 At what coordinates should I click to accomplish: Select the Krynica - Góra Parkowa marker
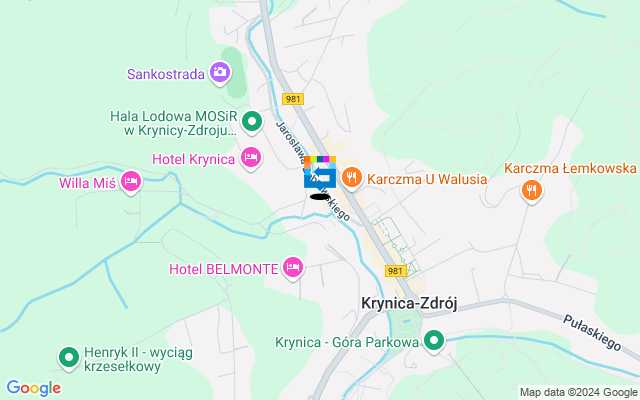(x=433, y=342)
